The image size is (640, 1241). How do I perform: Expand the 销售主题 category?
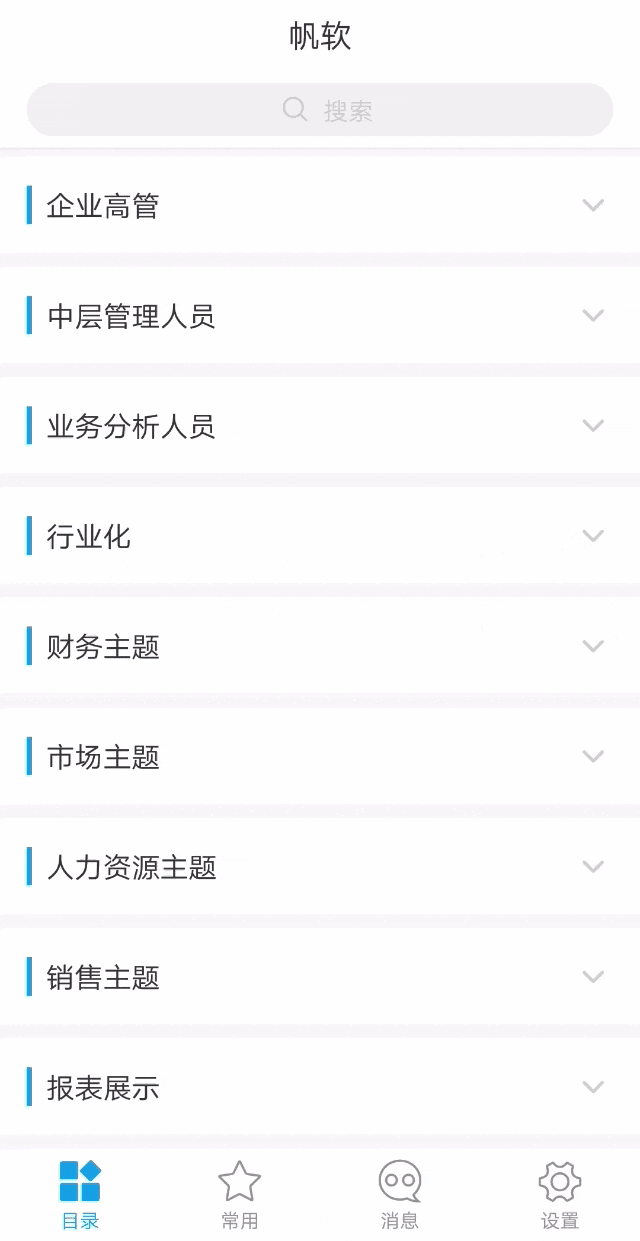tap(320, 976)
